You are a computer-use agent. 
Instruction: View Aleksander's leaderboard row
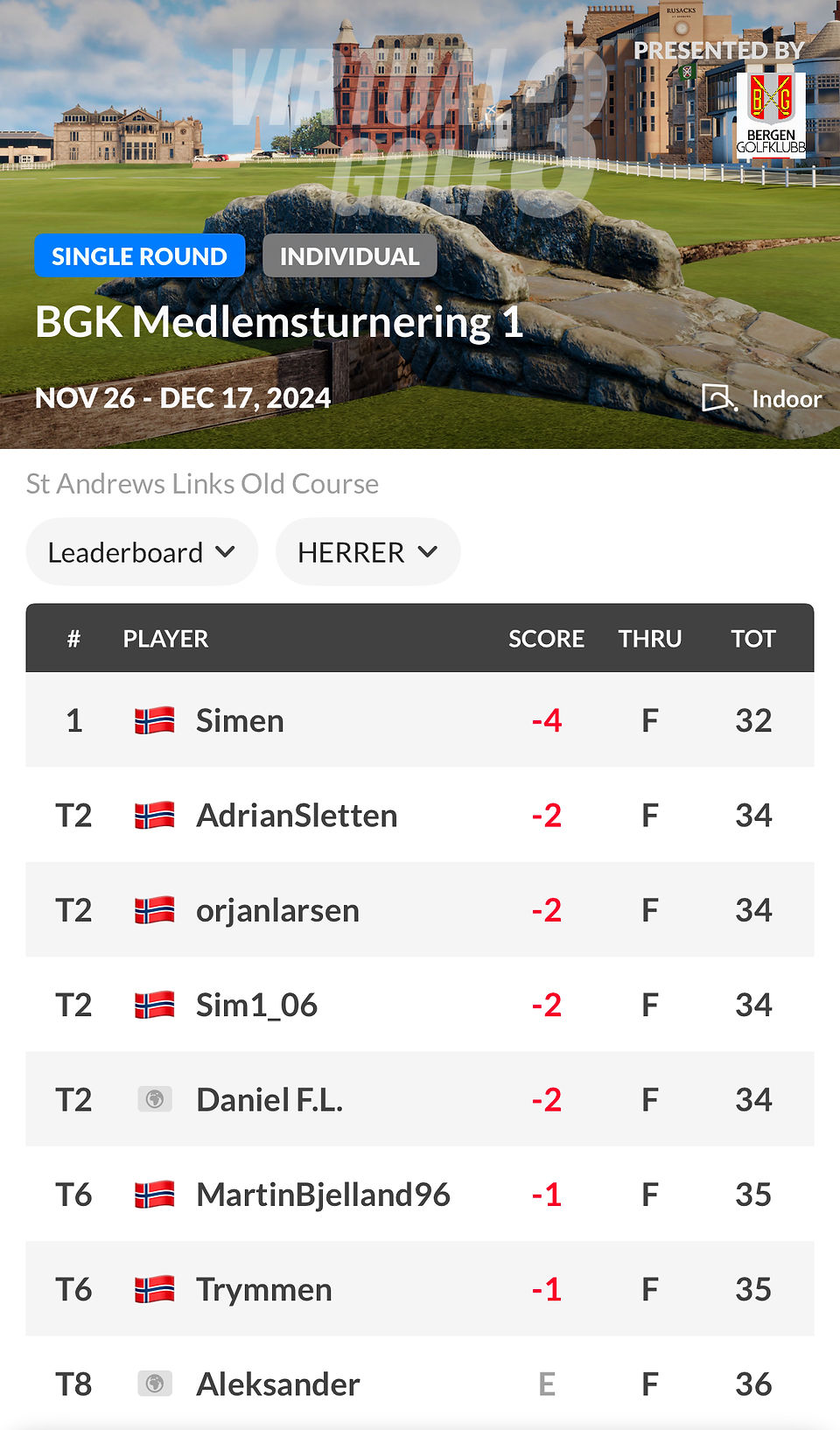click(x=420, y=1383)
